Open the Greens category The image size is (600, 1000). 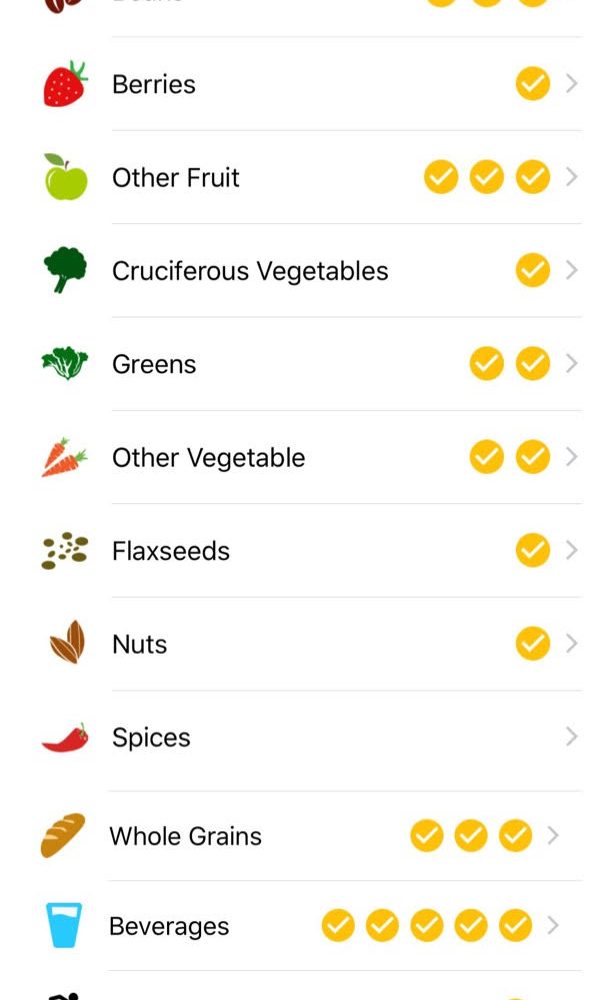(300, 364)
